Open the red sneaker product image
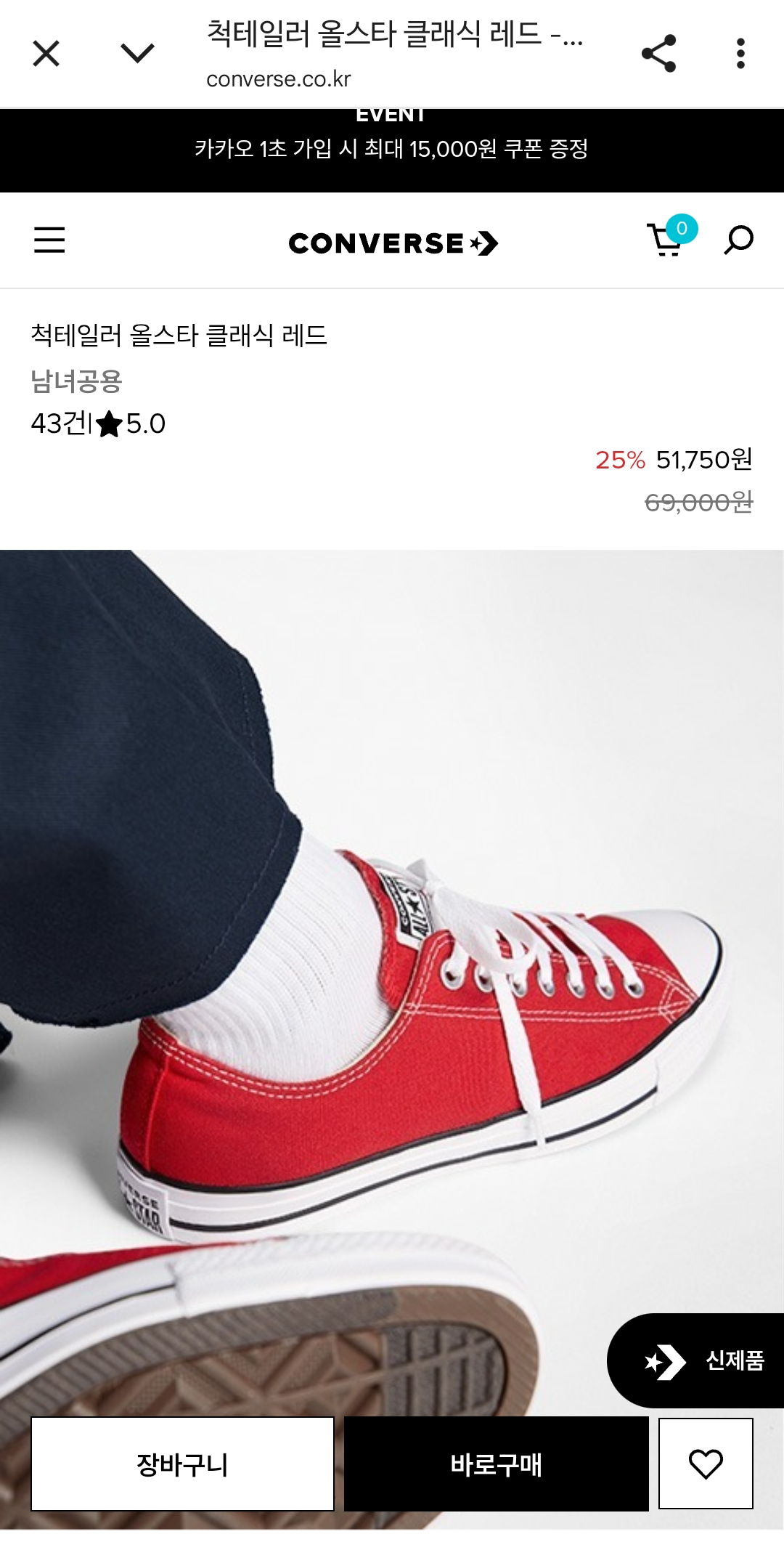This screenshot has width=784, height=1542. coord(392,981)
